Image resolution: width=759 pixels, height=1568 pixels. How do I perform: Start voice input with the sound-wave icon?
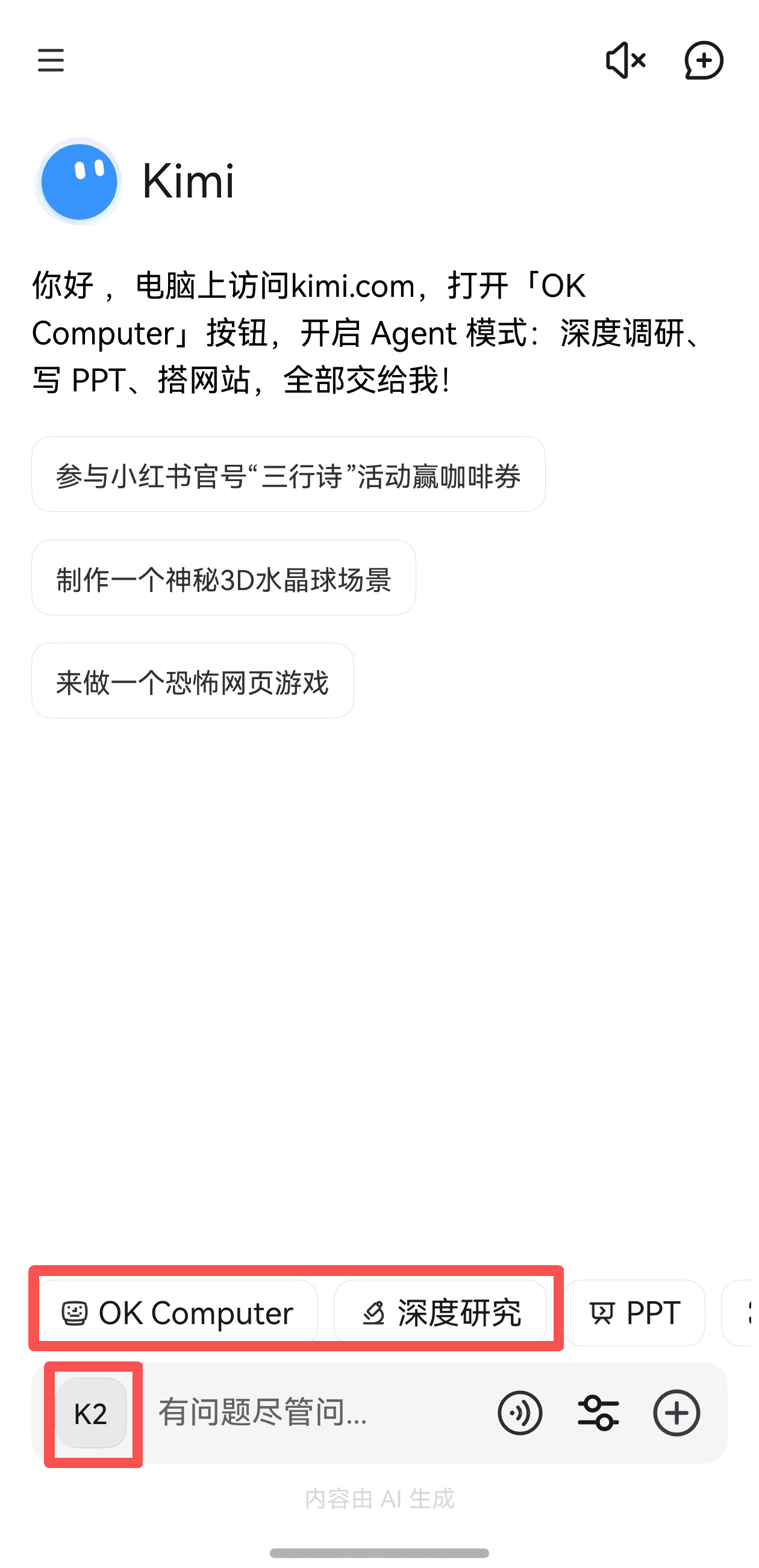click(x=520, y=1413)
